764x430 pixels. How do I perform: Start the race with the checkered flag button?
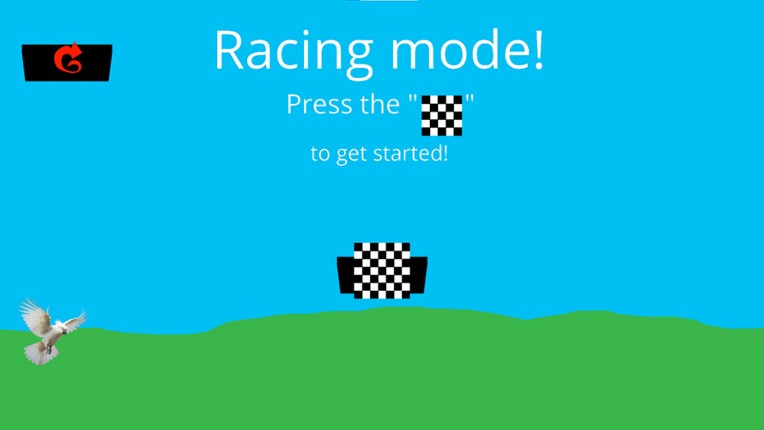(x=382, y=271)
